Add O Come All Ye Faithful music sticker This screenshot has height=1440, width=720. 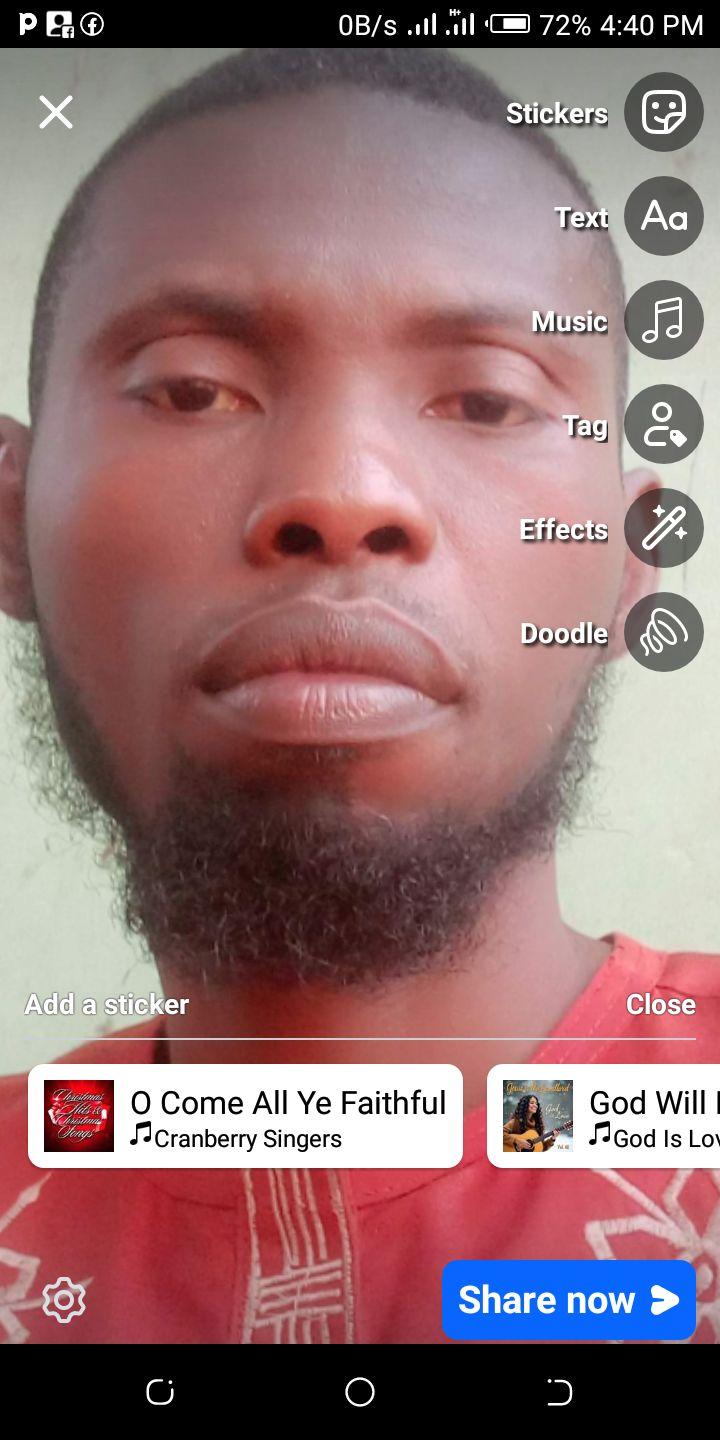click(x=246, y=1116)
